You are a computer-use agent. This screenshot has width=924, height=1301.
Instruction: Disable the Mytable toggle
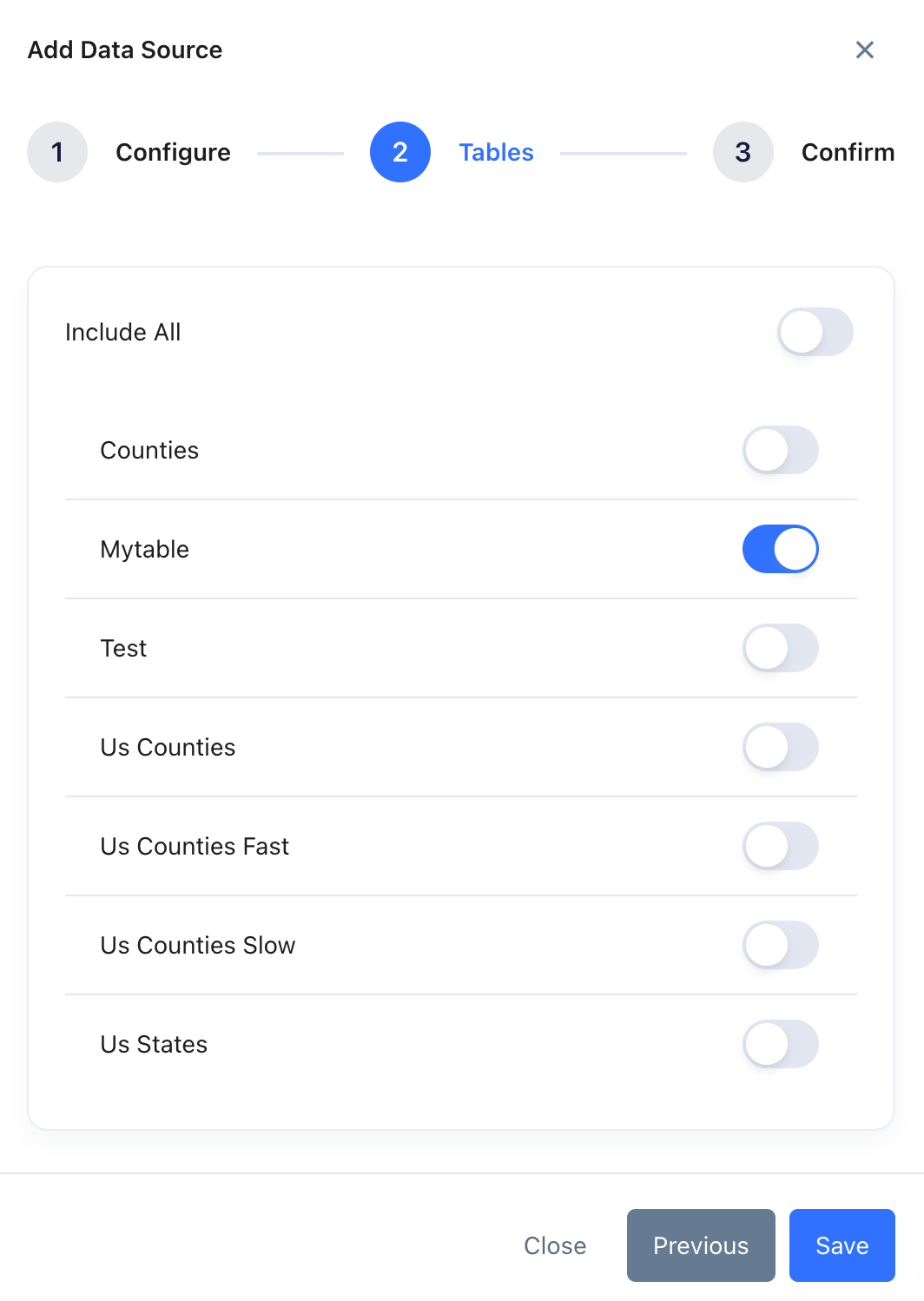(780, 549)
